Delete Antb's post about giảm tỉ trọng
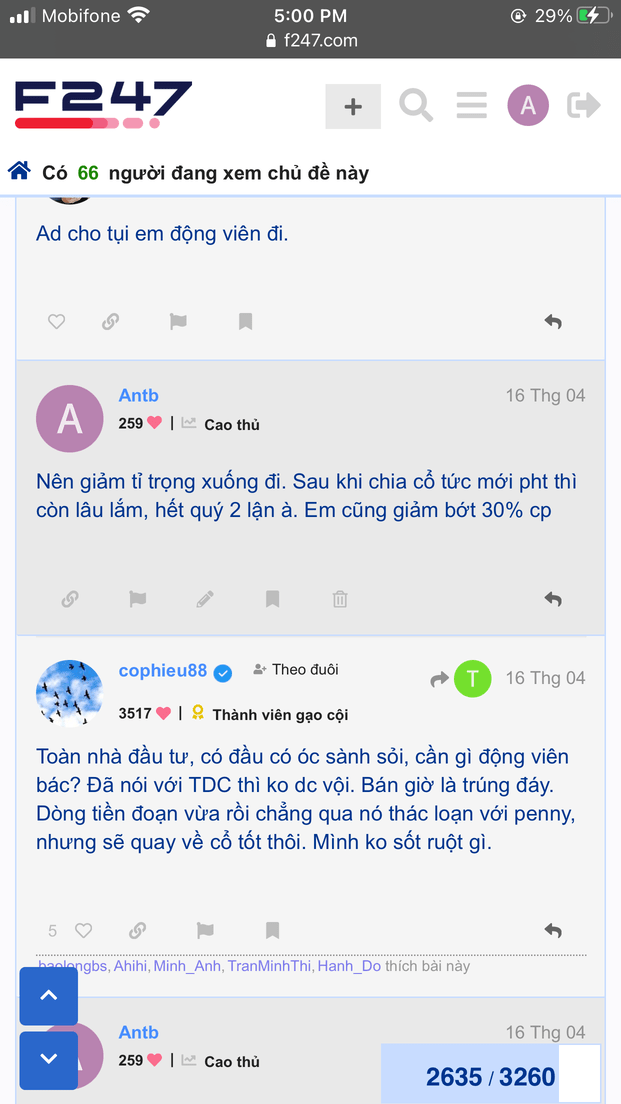 tap(340, 600)
